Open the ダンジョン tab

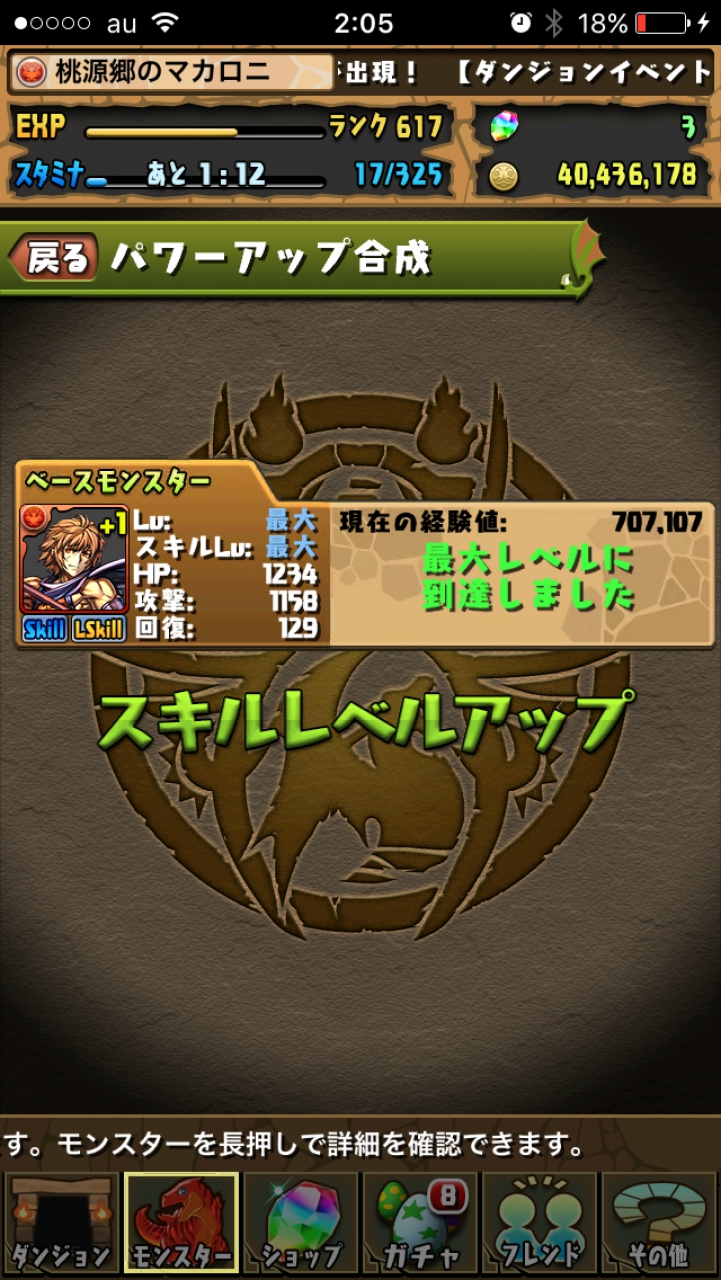(60, 1224)
